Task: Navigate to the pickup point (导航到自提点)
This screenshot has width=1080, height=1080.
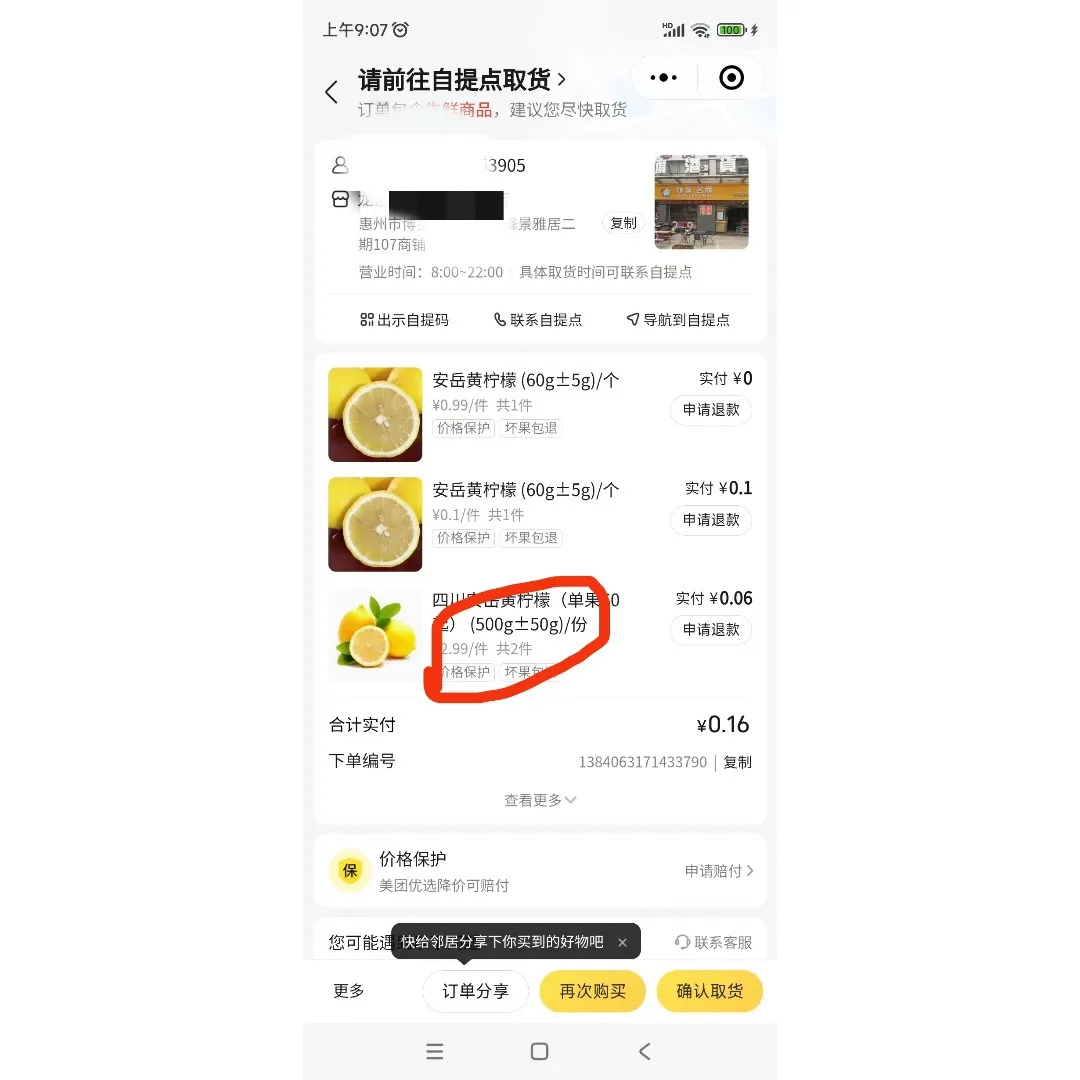Action: tap(678, 320)
